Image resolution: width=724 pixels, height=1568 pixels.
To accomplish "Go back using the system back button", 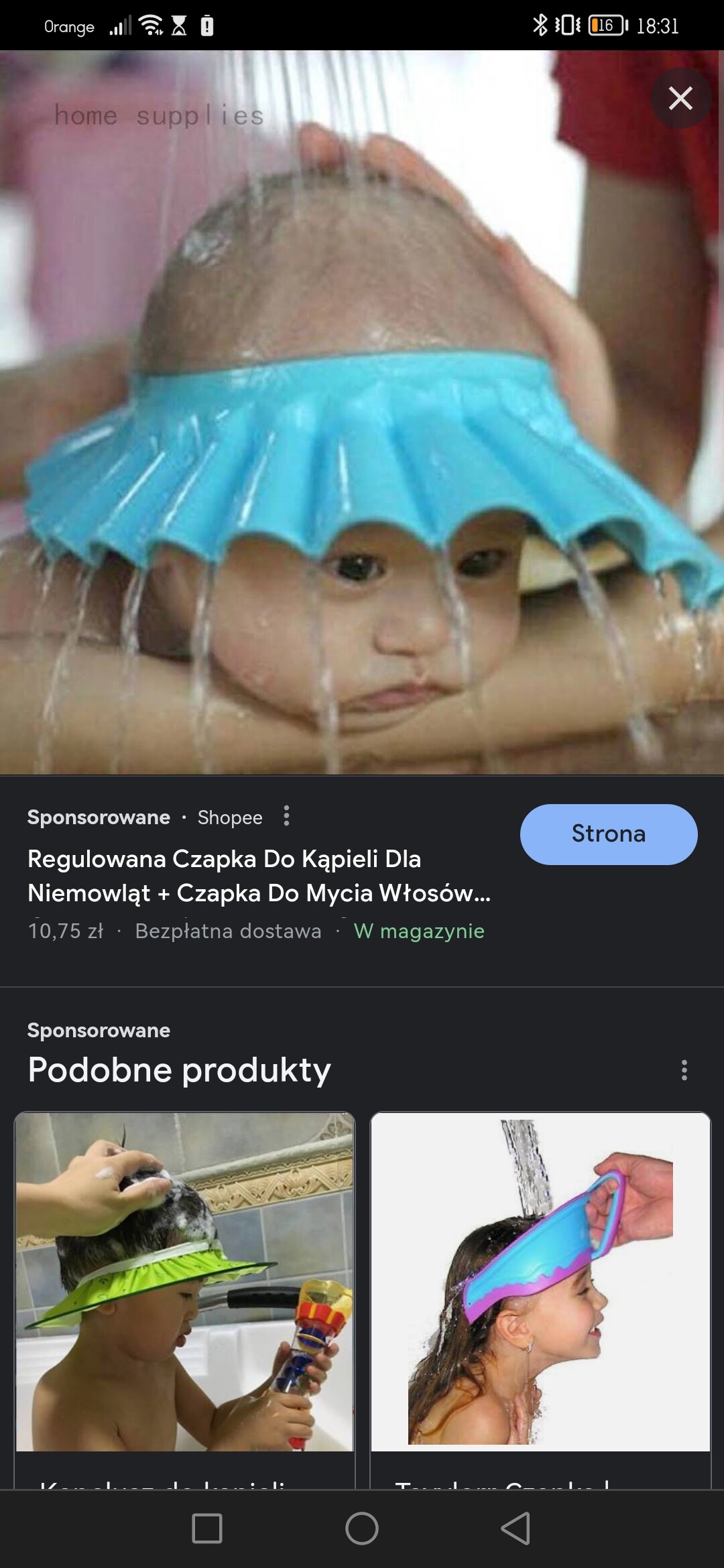I will pyautogui.click(x=516, y=1528).
